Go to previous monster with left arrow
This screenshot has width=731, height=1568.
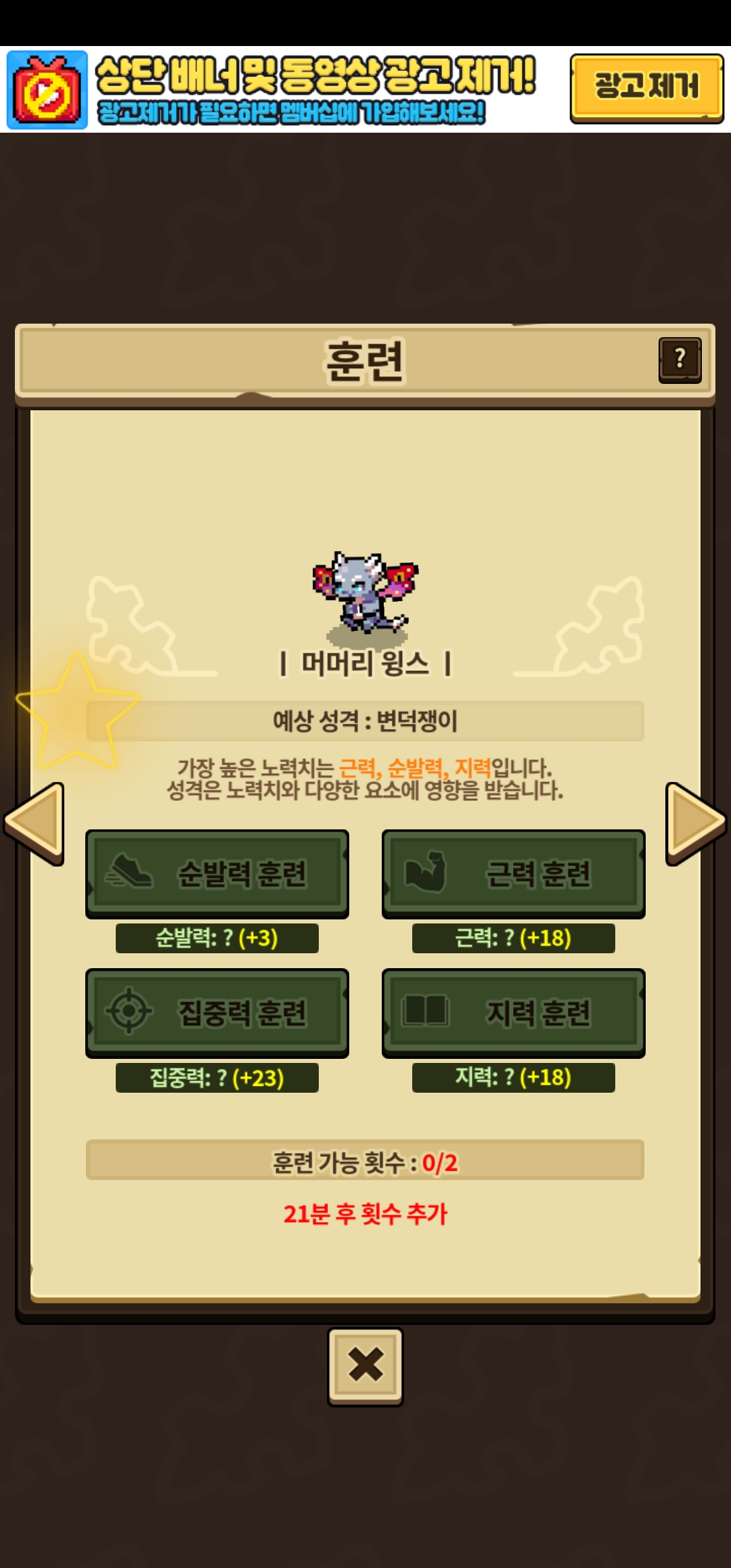(35, 823)
